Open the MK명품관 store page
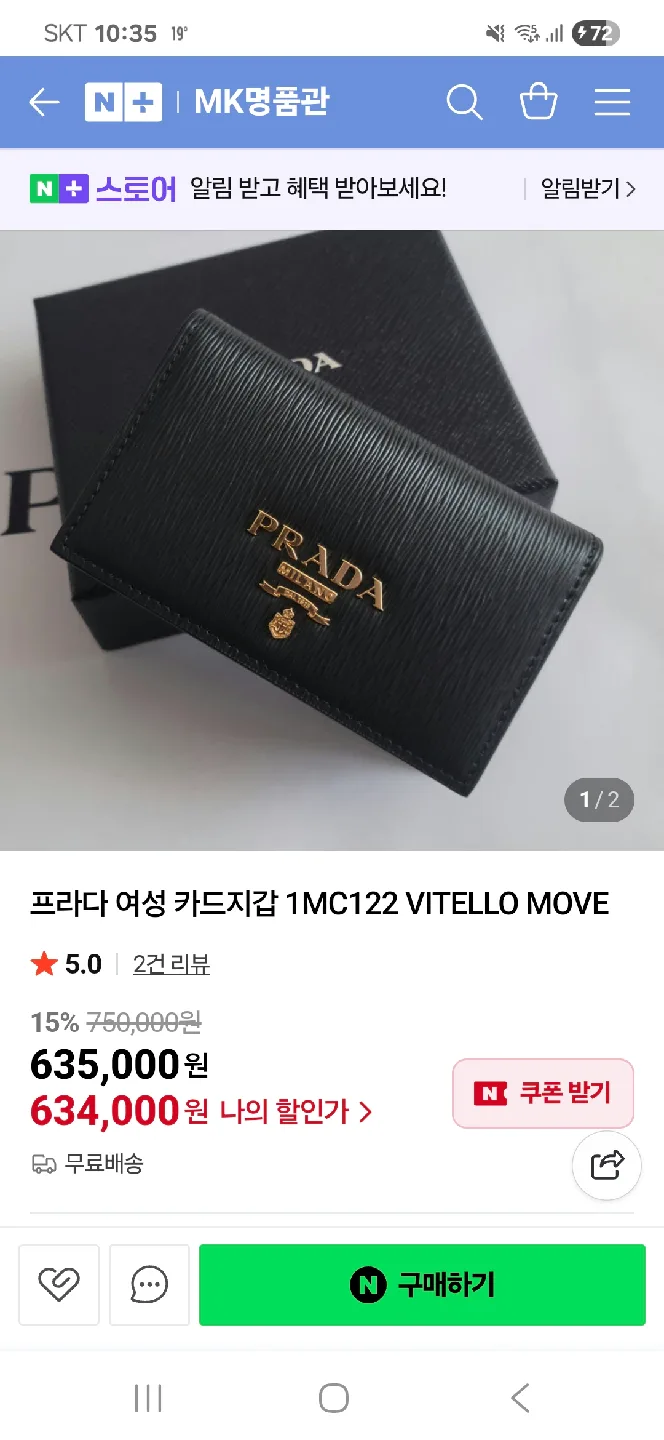 [261, 102]
